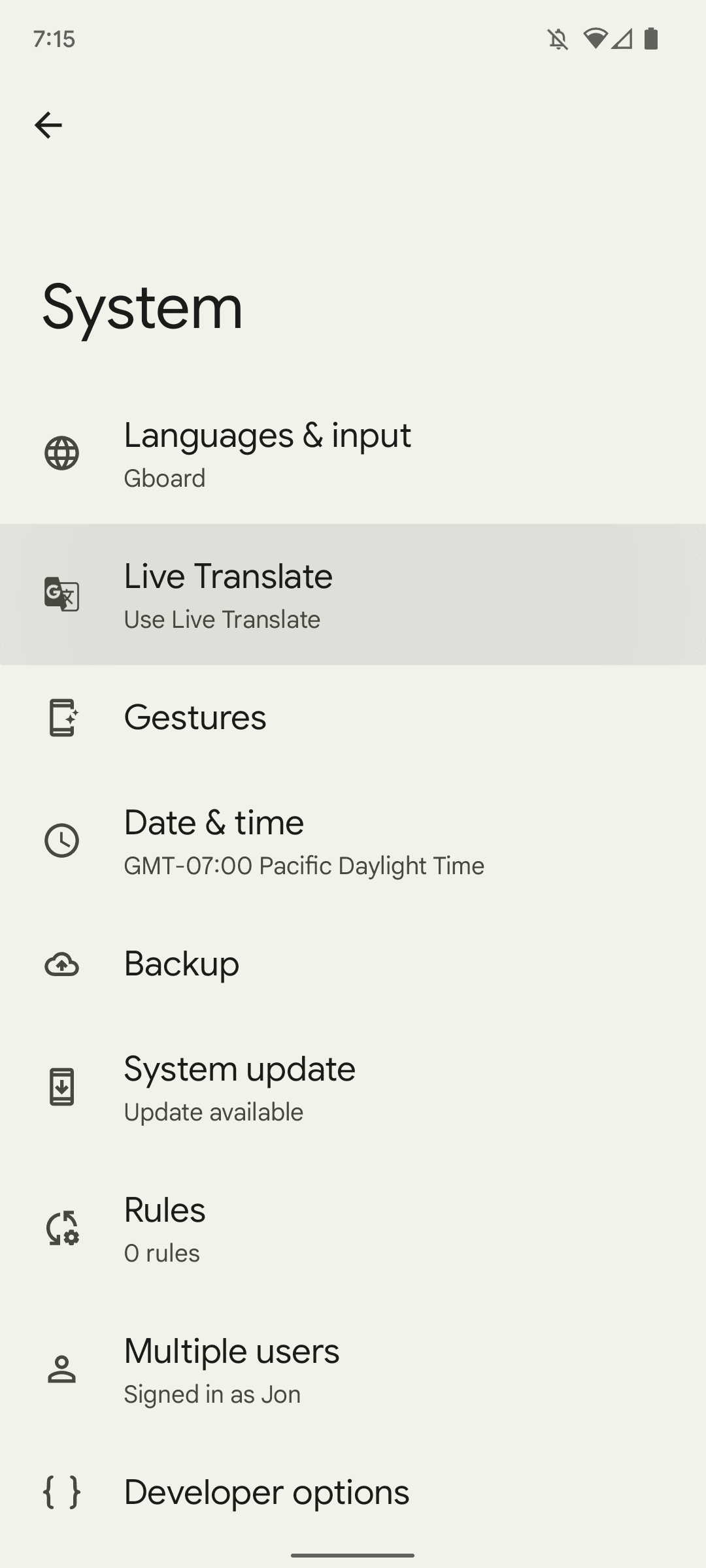This screenshot has height=1568, width=706.
Task: Check for the available System update
Action: (x=353, y=1086)
